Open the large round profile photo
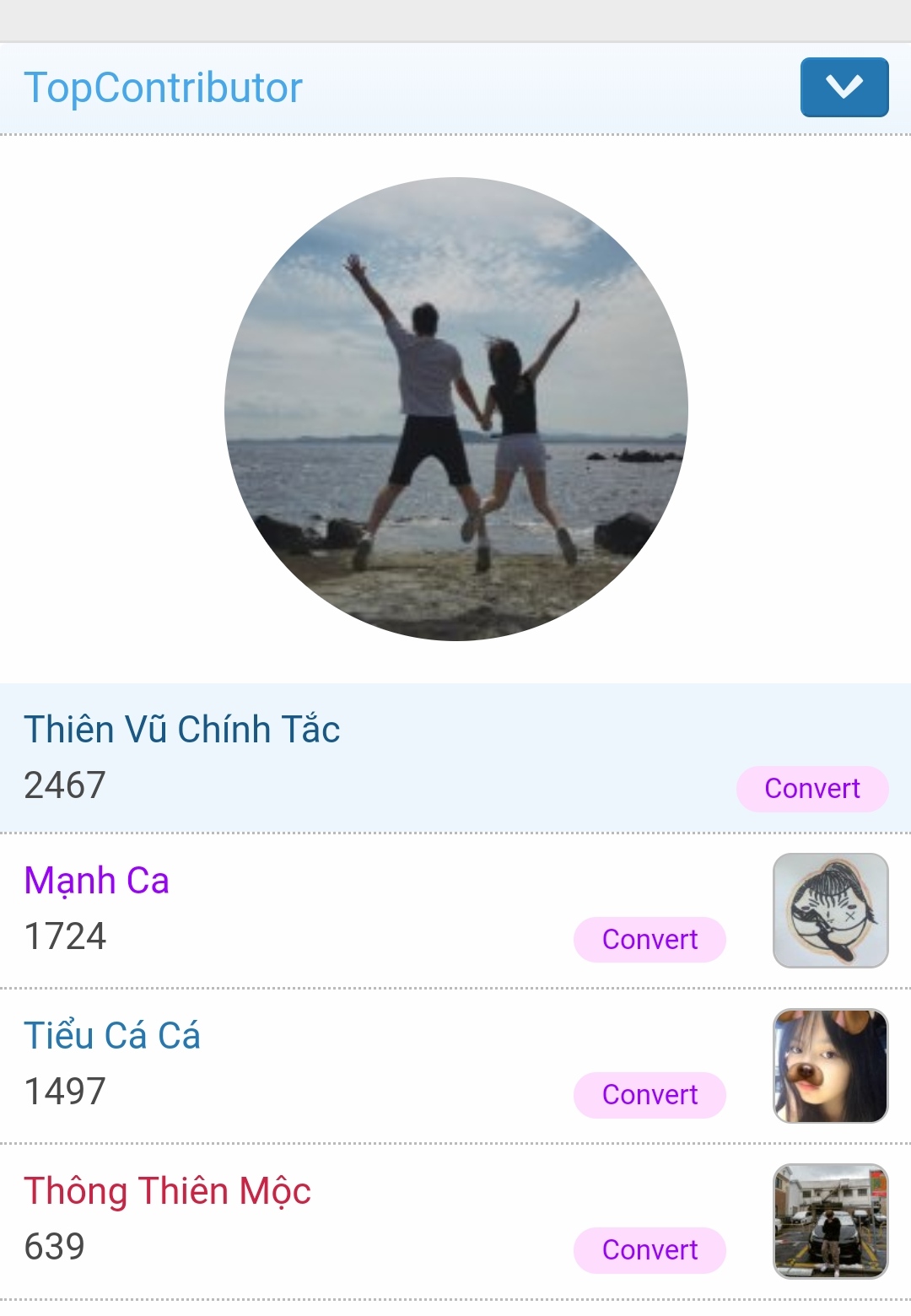The image size is (911, 1316). (455, 408)
